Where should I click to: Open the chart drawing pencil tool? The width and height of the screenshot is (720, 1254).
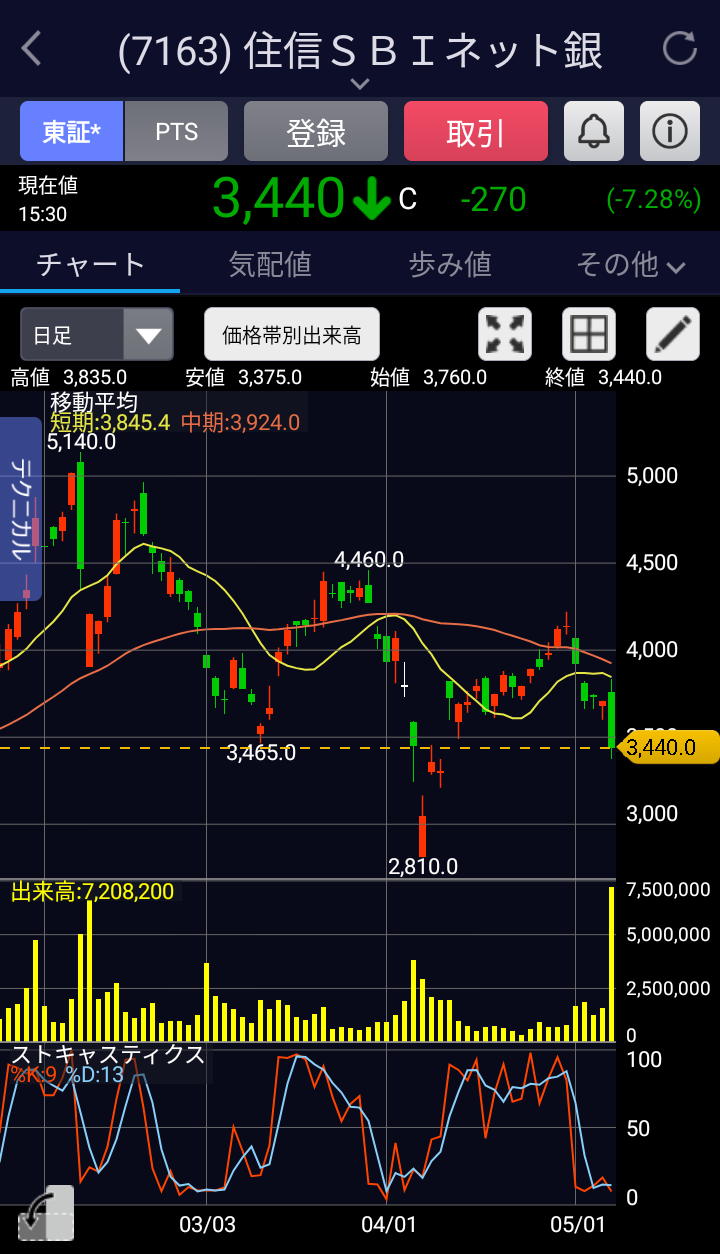click(673, 334)
